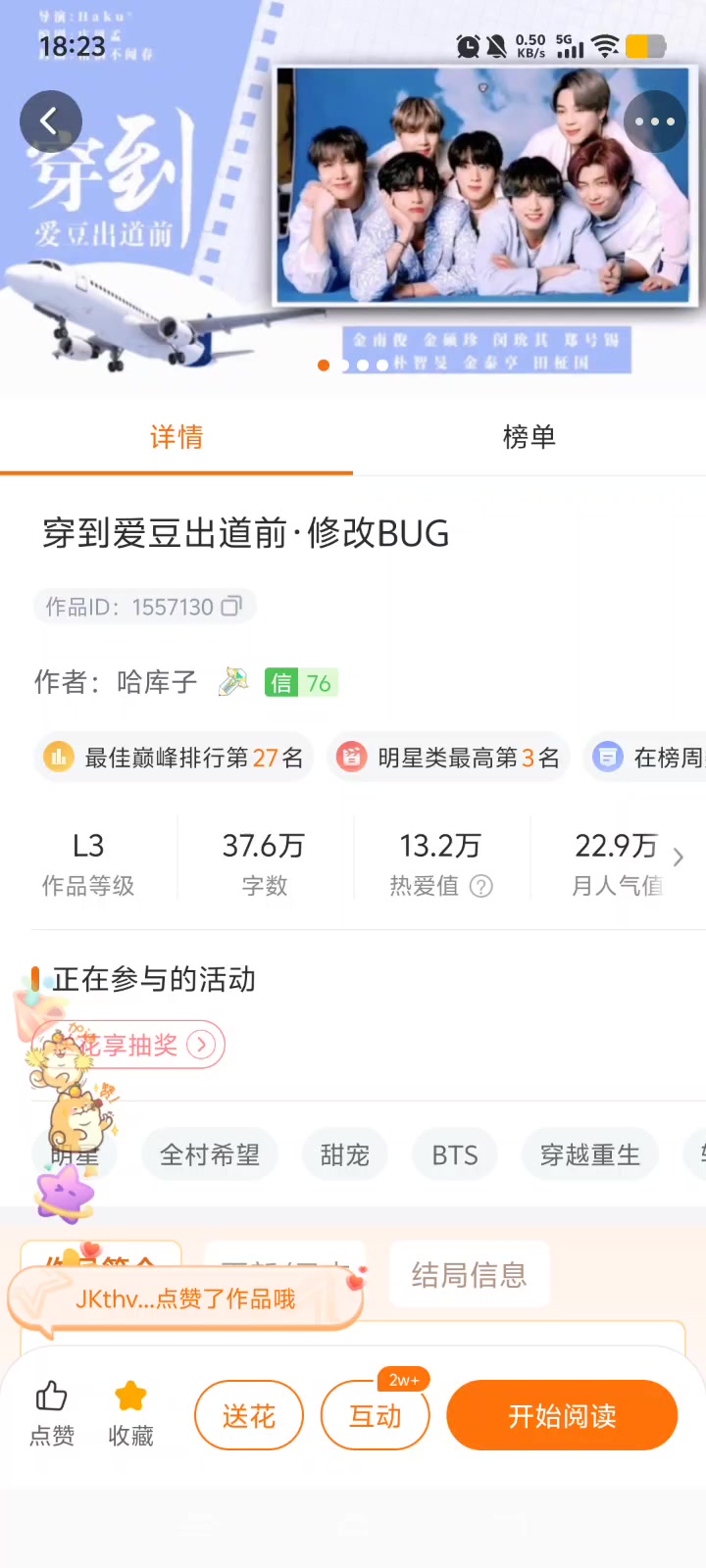Tap the 送花 send flowers button

[248, 1415]
